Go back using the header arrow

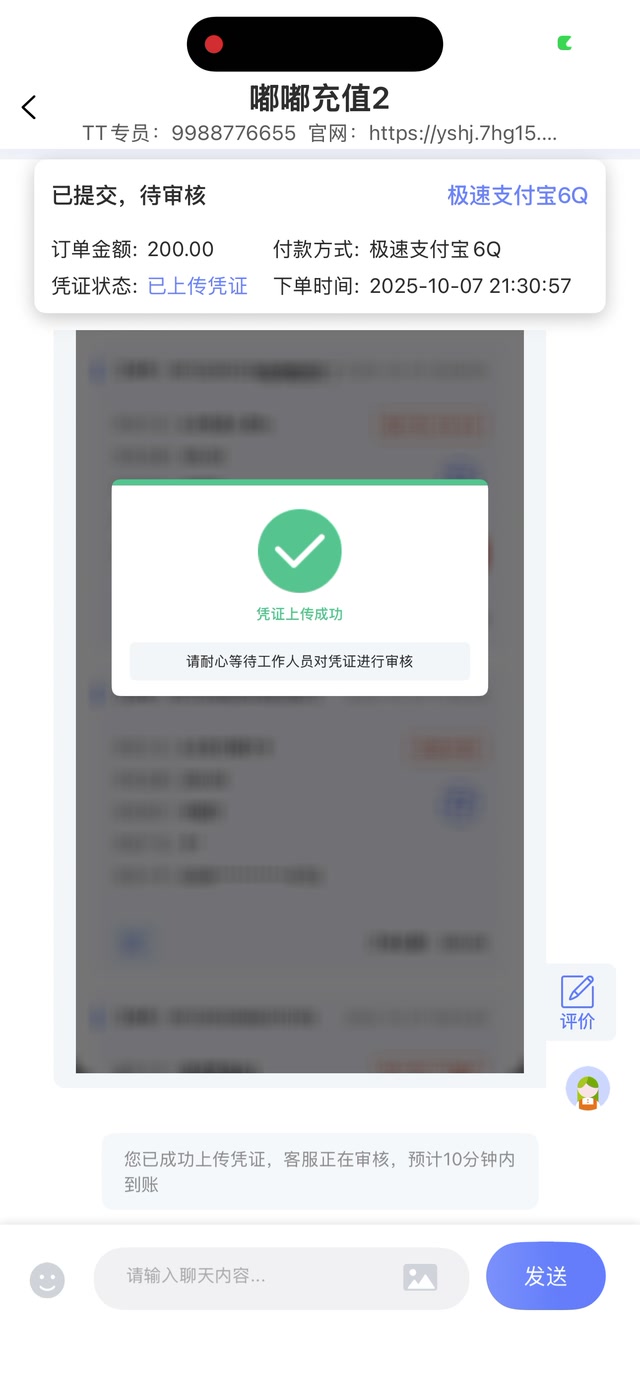pyautogui.click(x=29, y=107)
